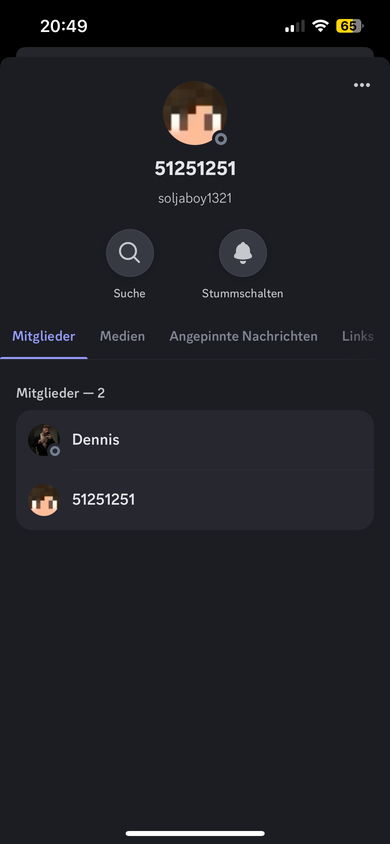The width and height of the screenshot is (390, 844).
Task: View the large profile avatar
Action: point(195,113)
